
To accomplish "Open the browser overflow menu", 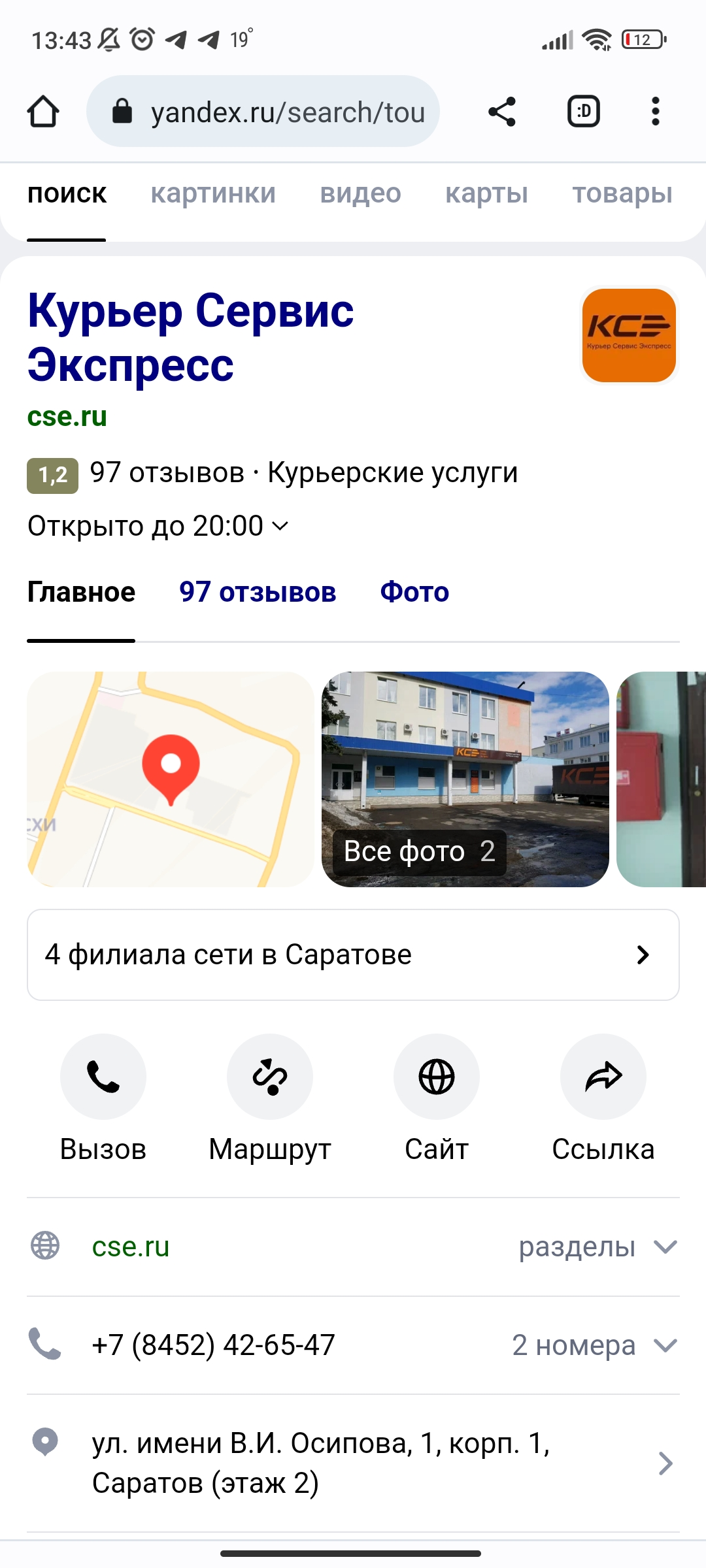I will (655, 112).
